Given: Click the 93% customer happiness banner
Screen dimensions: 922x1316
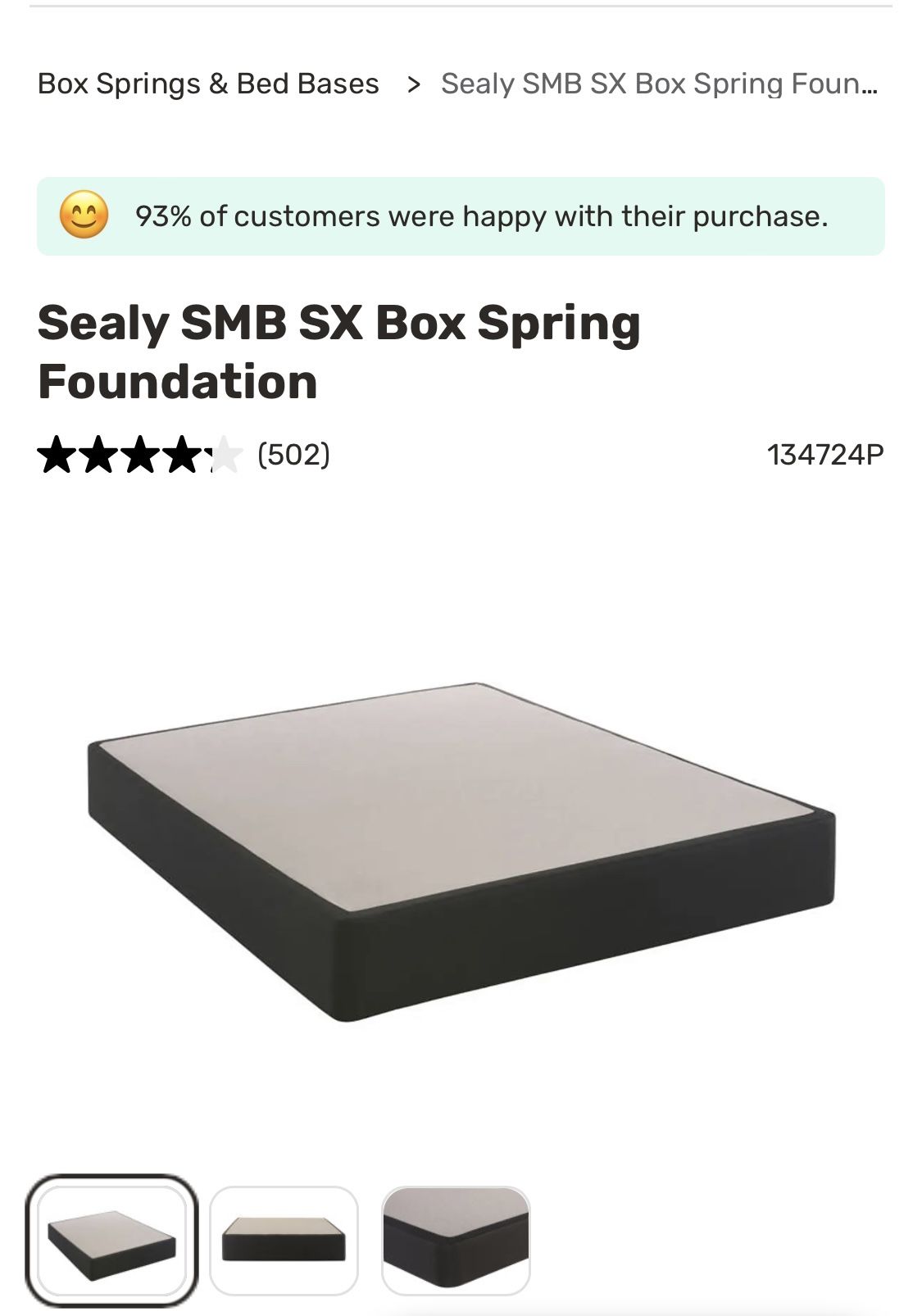Looking at the screenshot, I should (x=461, y=216).
